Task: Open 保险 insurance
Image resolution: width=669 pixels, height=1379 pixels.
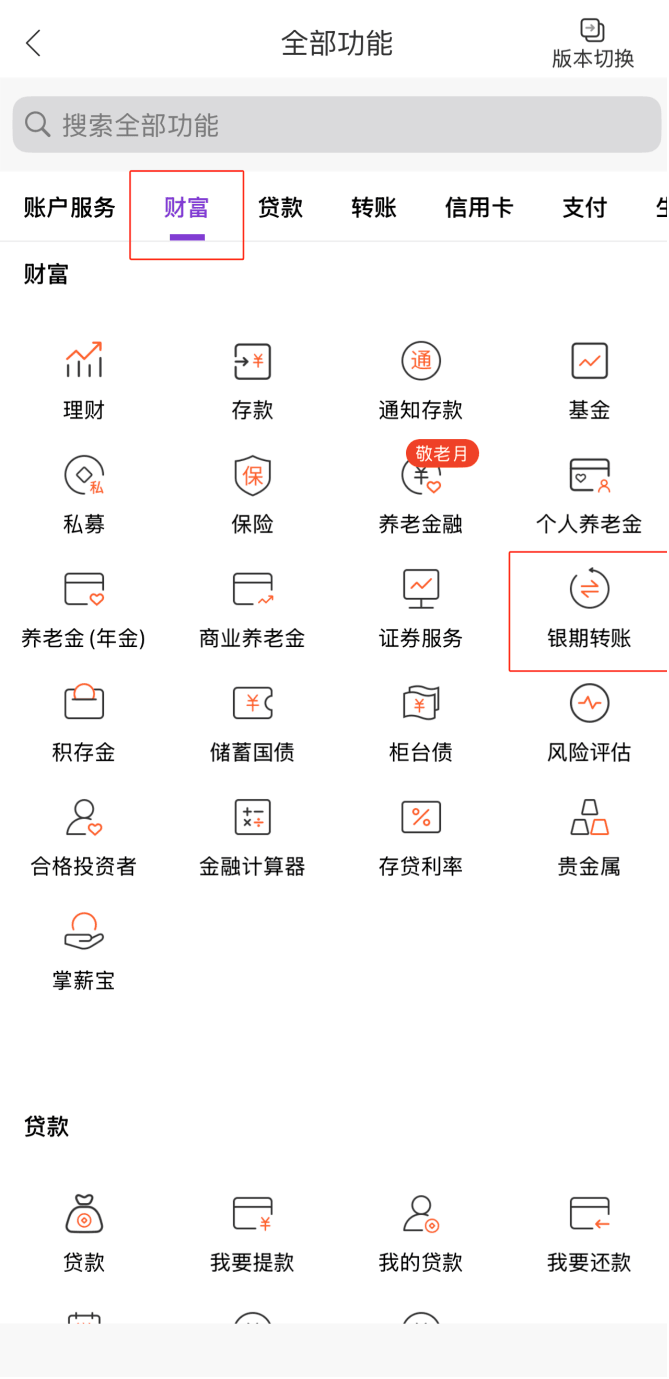Action: (x=252, y=493)
